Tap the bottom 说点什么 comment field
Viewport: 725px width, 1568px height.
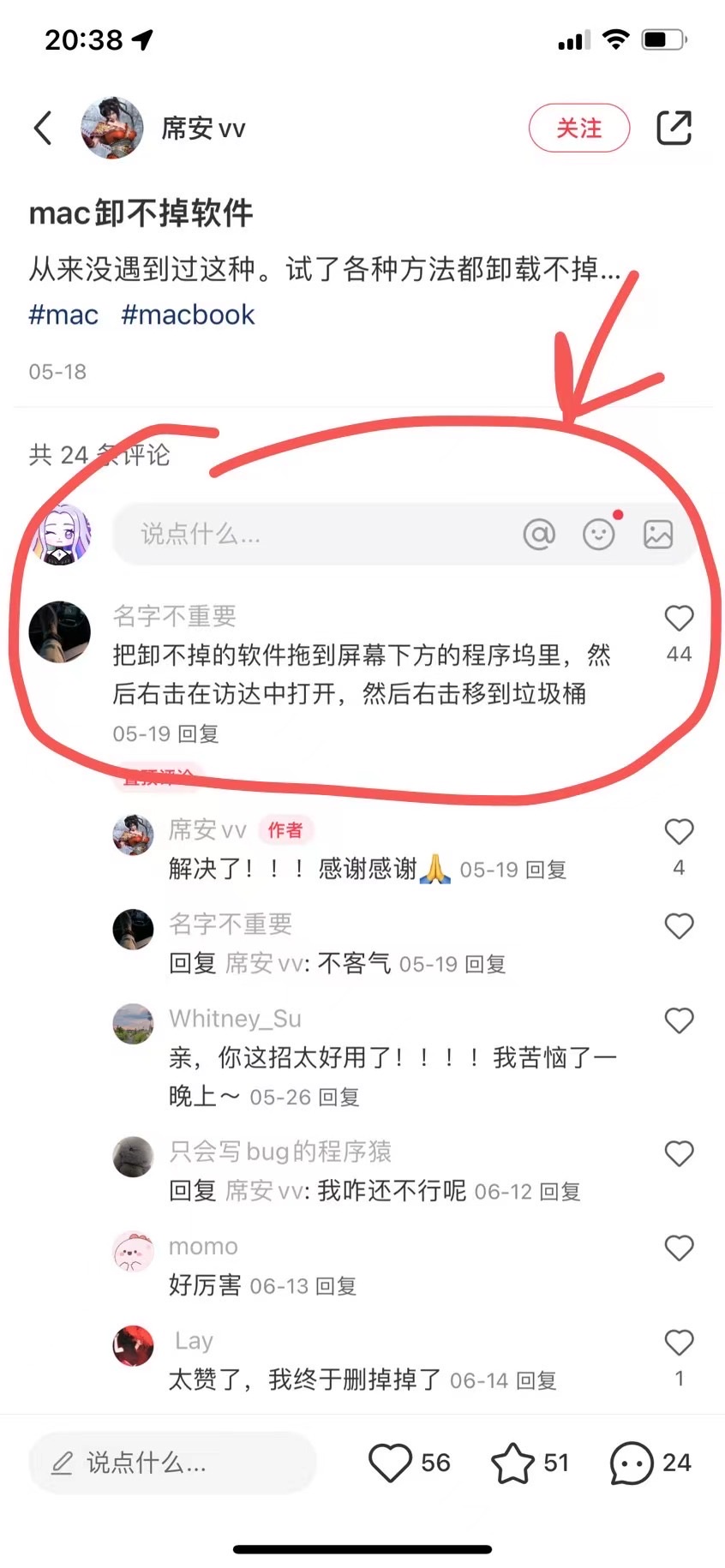171,1463
